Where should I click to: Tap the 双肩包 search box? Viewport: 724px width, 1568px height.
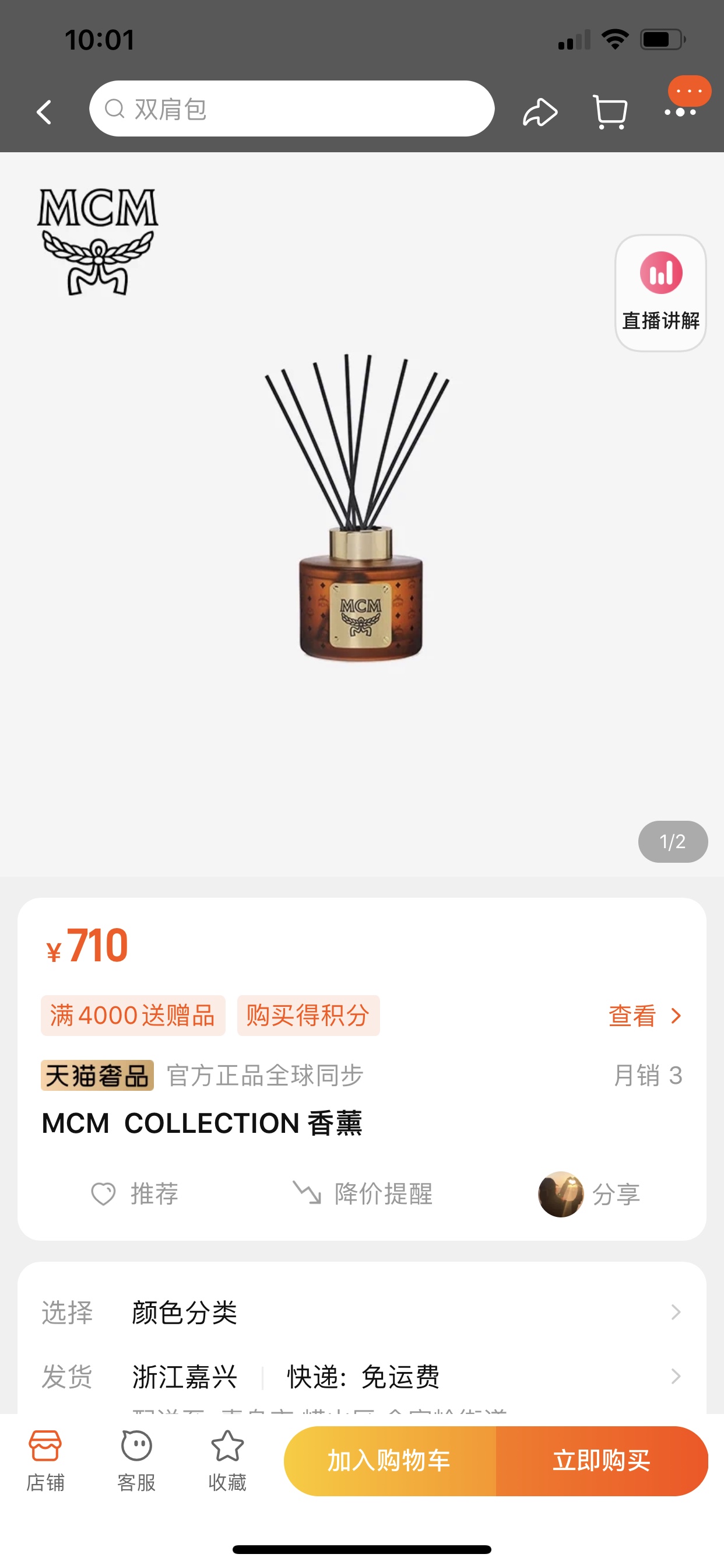(291, 109)
